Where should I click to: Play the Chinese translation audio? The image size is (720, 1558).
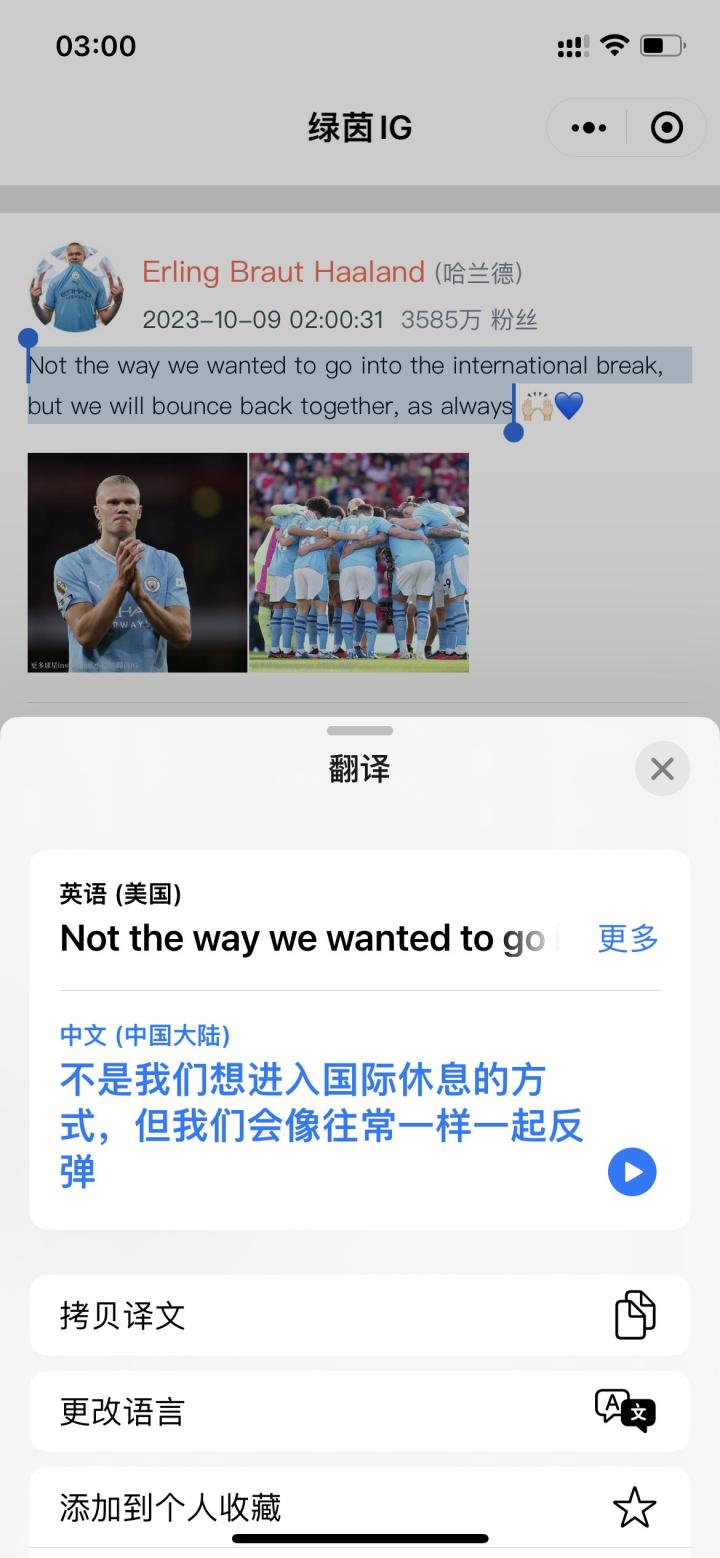(x=632, y=1171)
